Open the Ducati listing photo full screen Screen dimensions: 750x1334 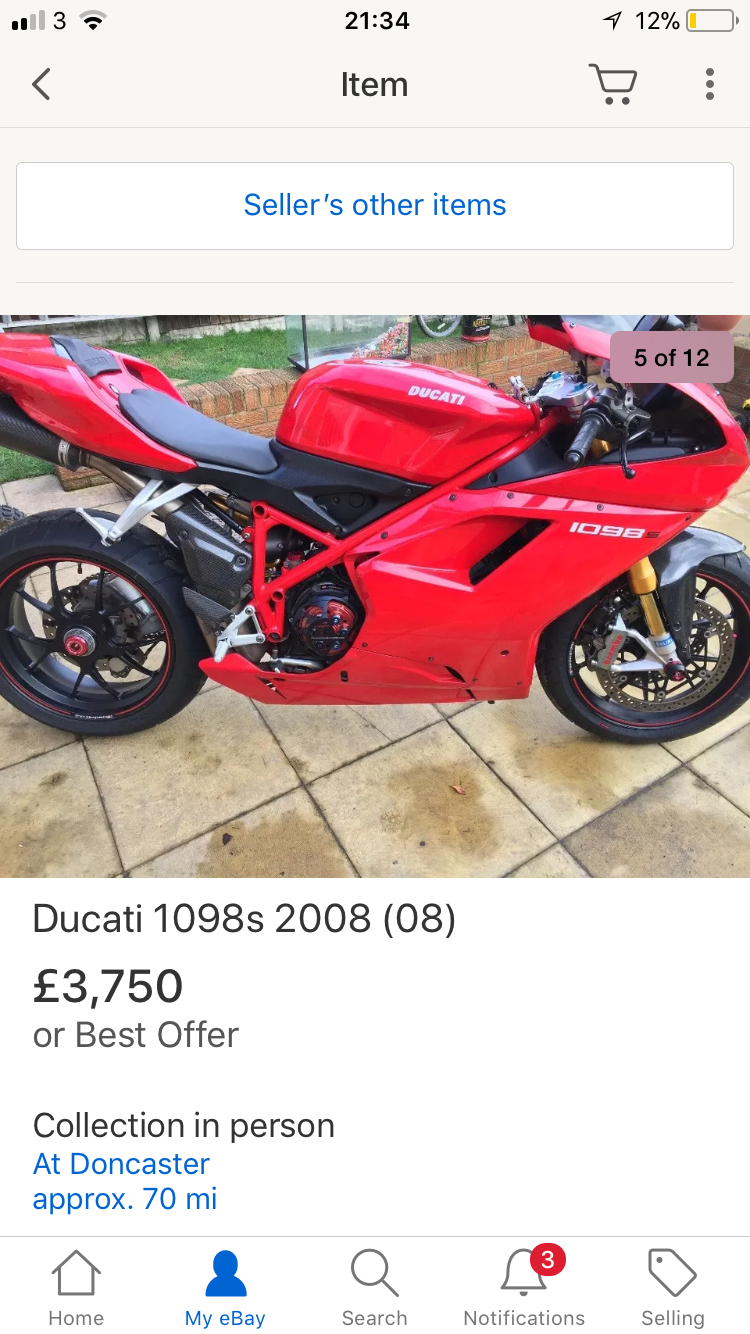(375, 596)
